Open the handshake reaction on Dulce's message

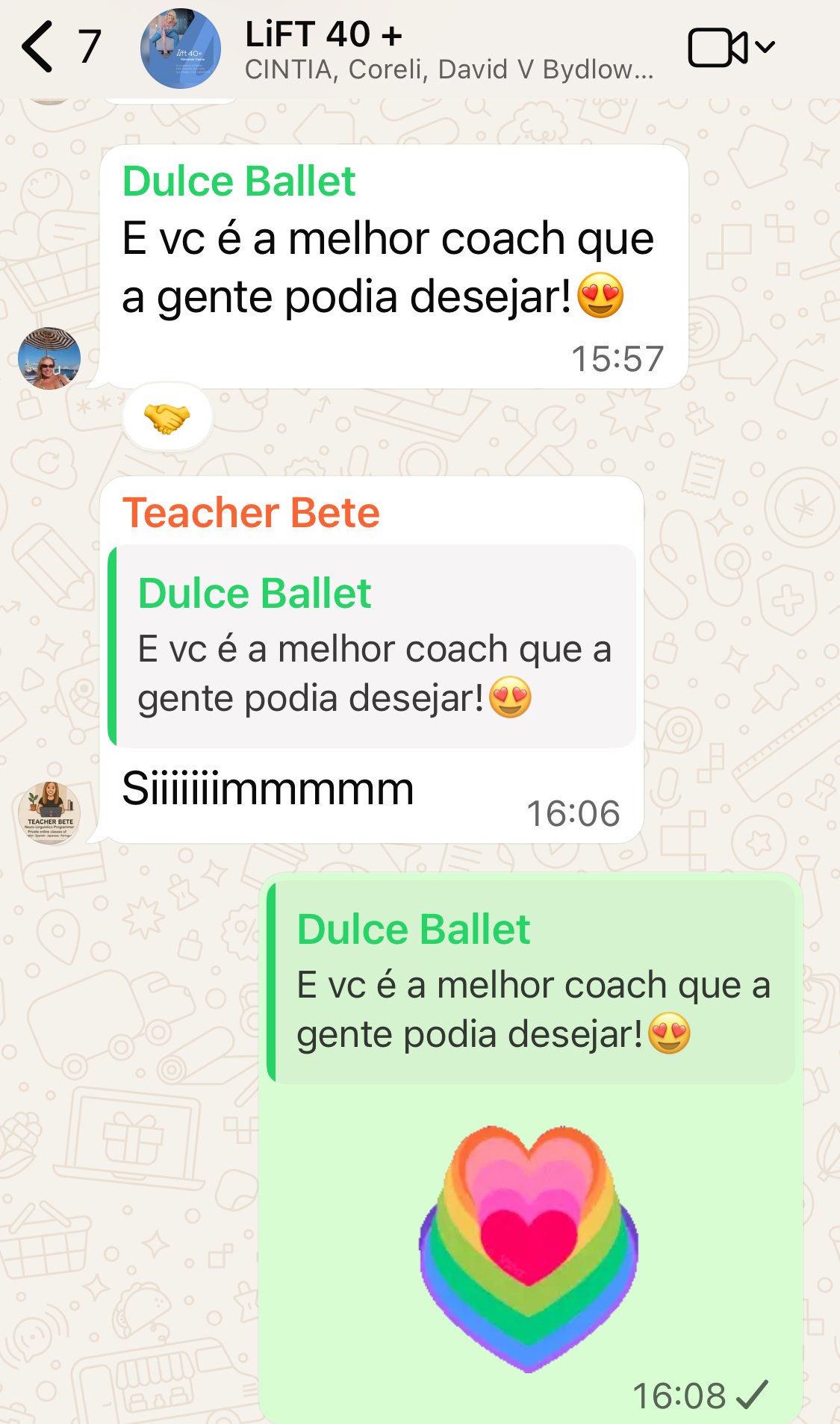(167, 417)
